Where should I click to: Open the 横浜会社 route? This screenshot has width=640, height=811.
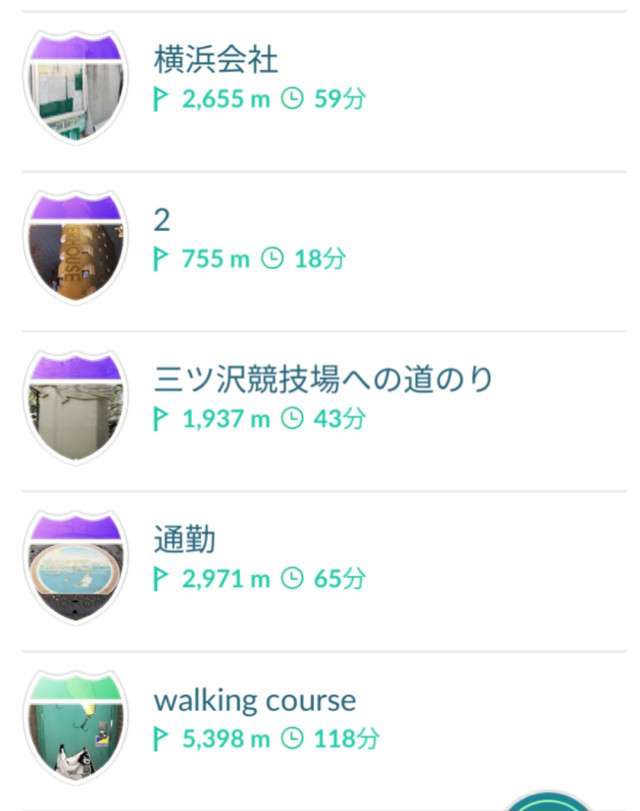coord(215,61)
